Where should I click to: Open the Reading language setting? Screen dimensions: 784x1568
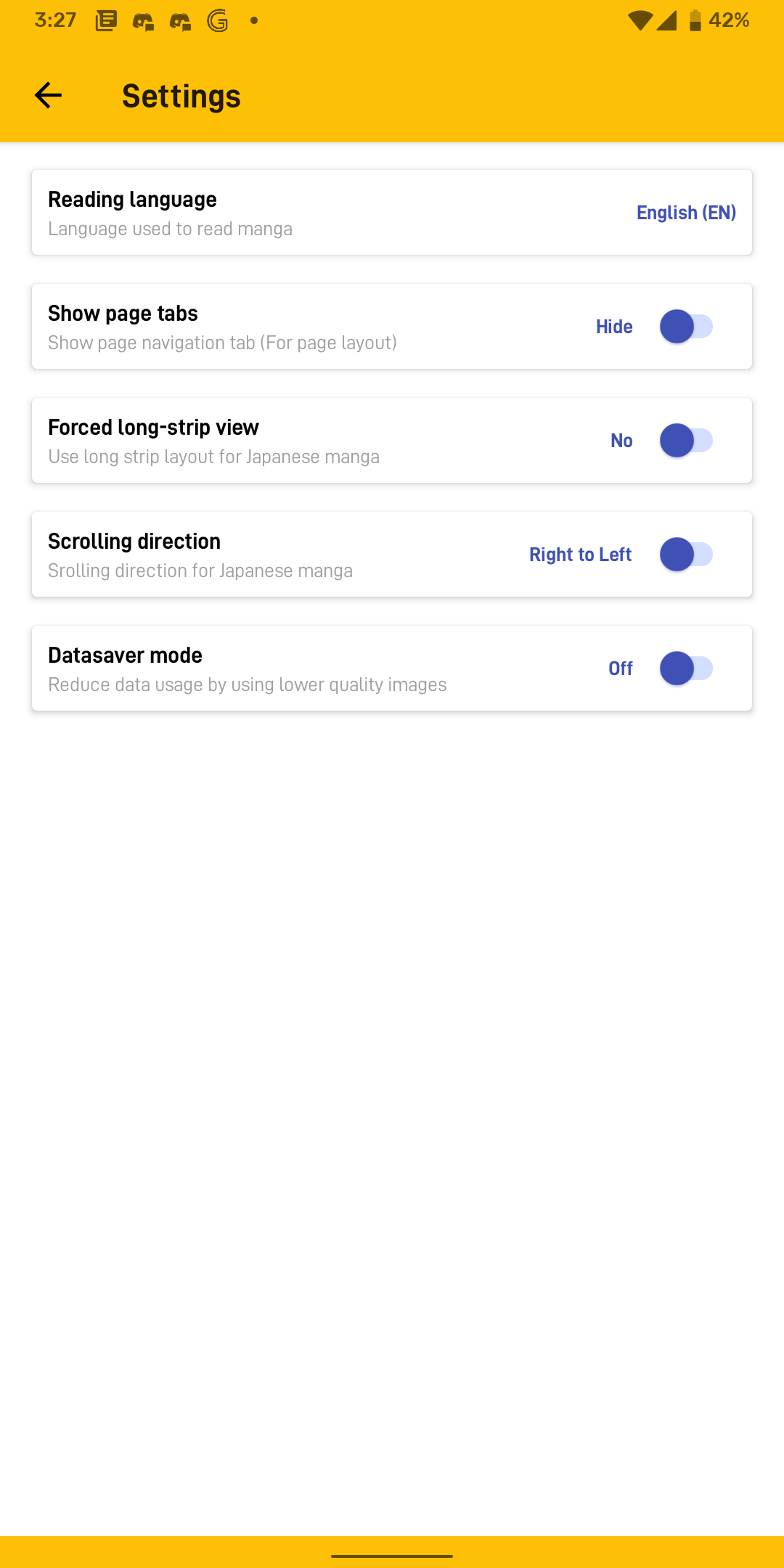click(x=392, y=213)
